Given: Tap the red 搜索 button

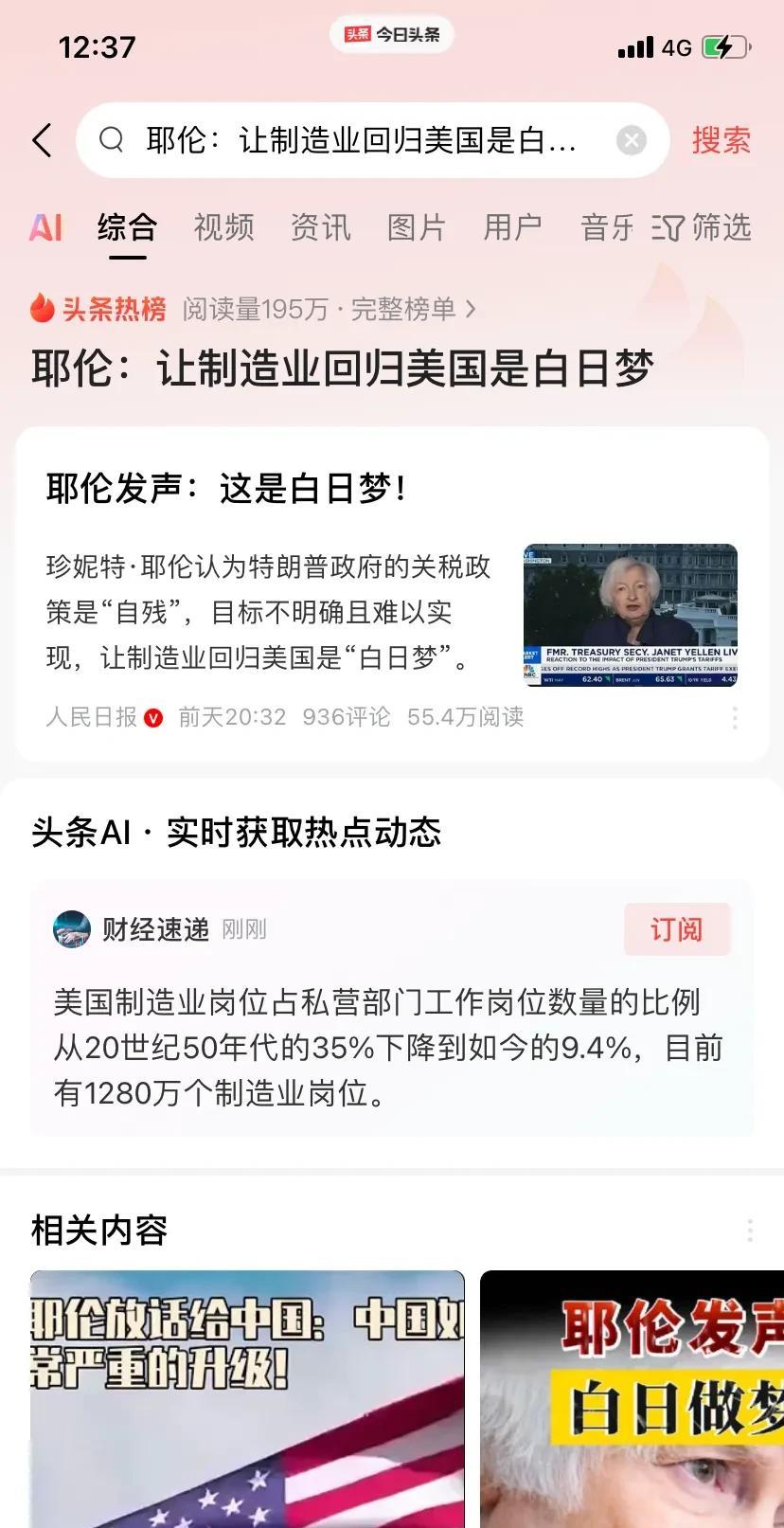Looking at the screenshot, I should pos(721,140).
